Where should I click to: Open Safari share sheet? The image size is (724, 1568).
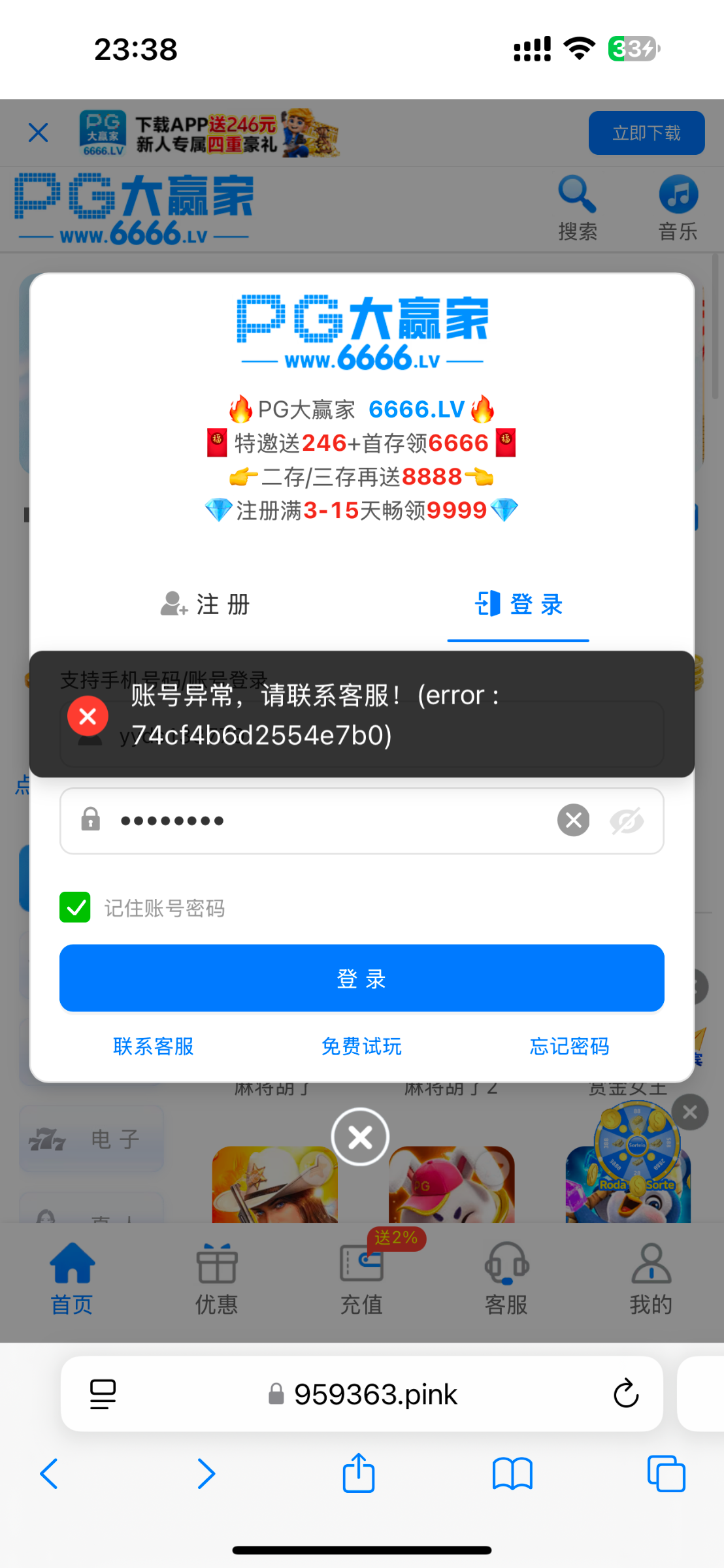tap(359, 1473)
